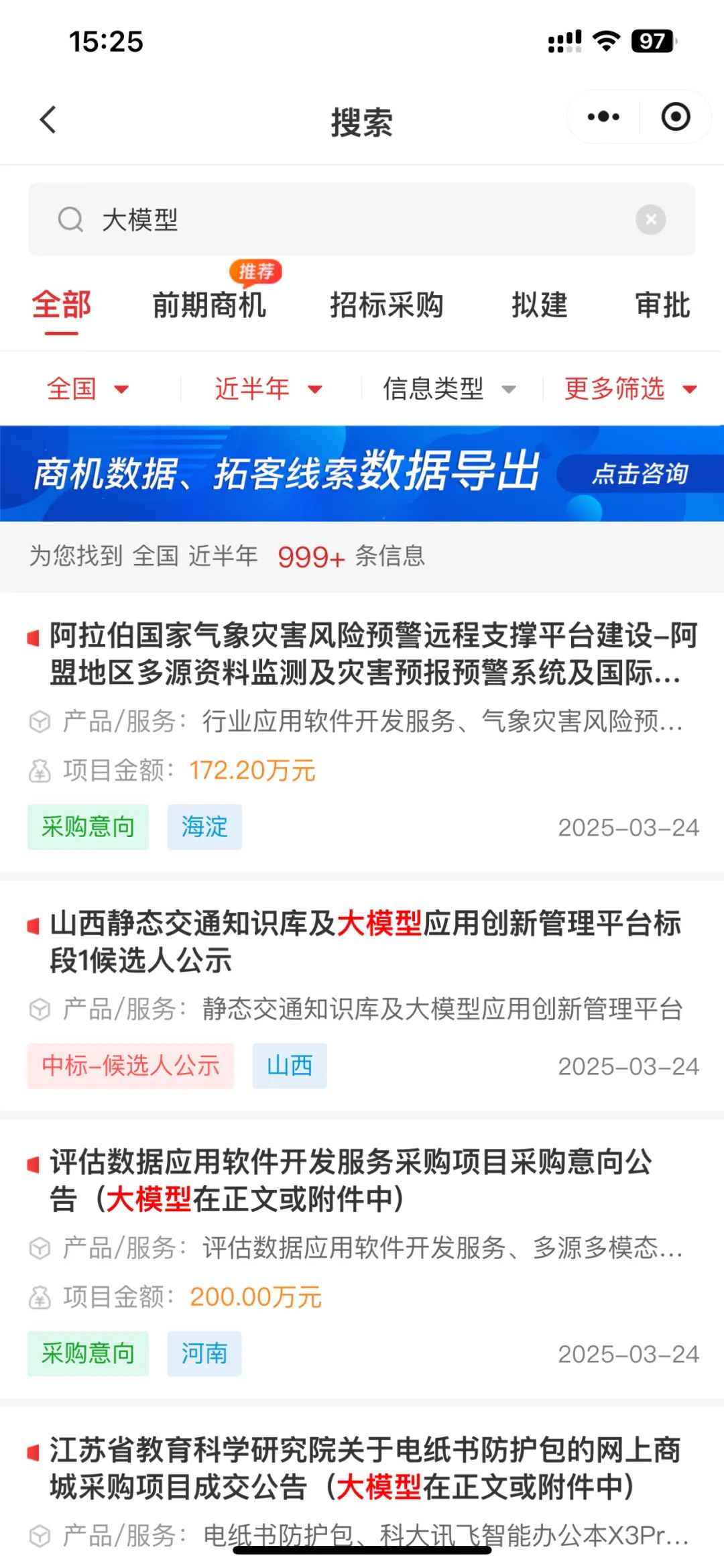Tap 点击咨询 on the data export banner
724x1568 pixels.
tap(640, 474)
